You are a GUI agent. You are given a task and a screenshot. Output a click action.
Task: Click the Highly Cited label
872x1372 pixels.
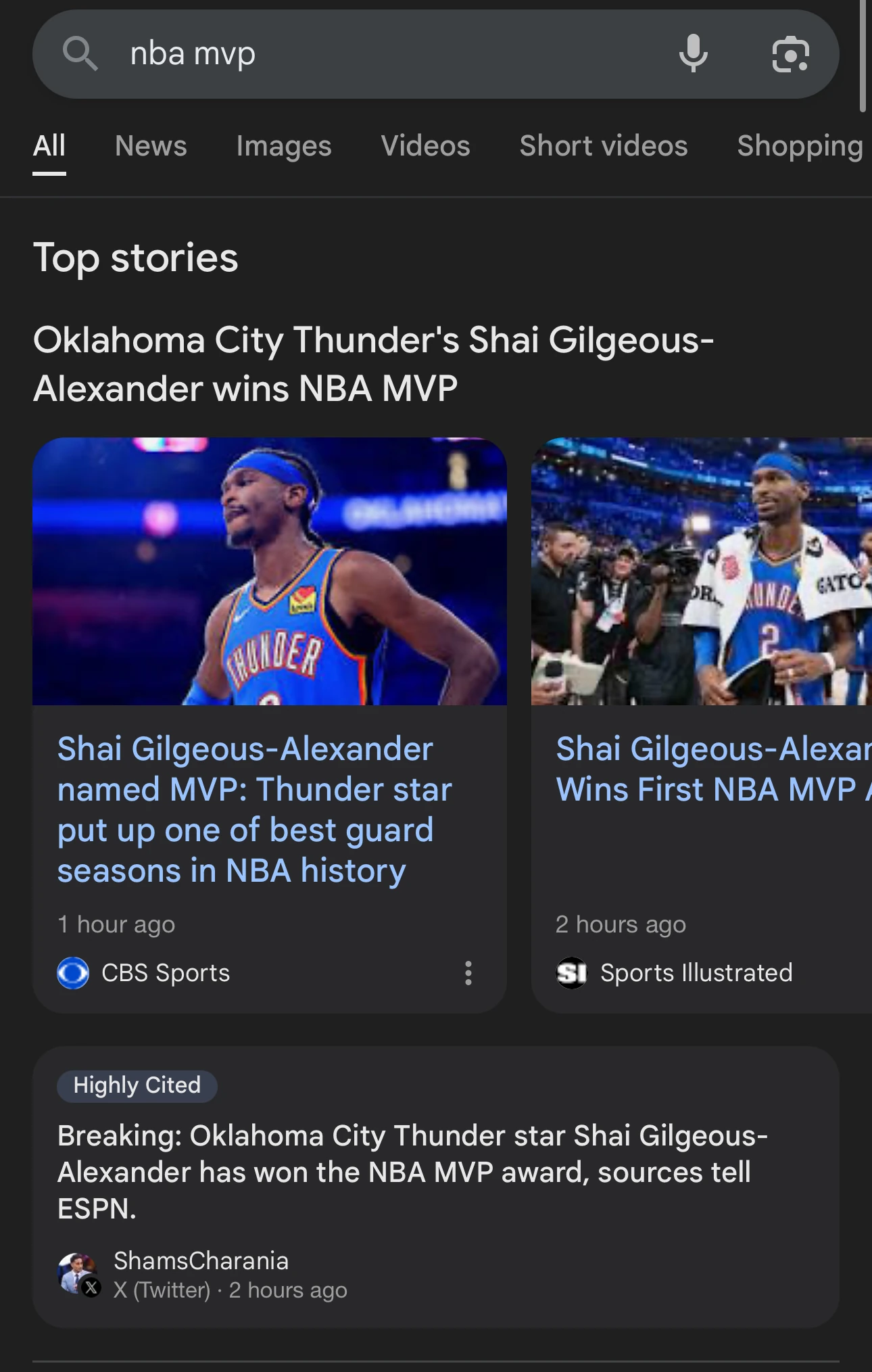pyautogui.click(x=137, y=1085)
